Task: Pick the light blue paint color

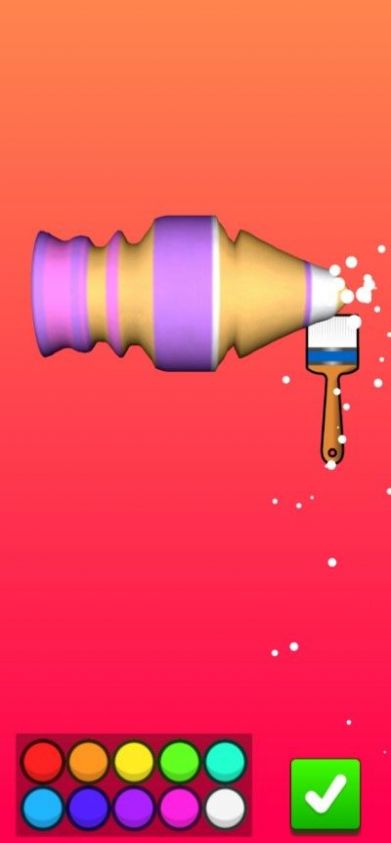Action: (42, 808)
